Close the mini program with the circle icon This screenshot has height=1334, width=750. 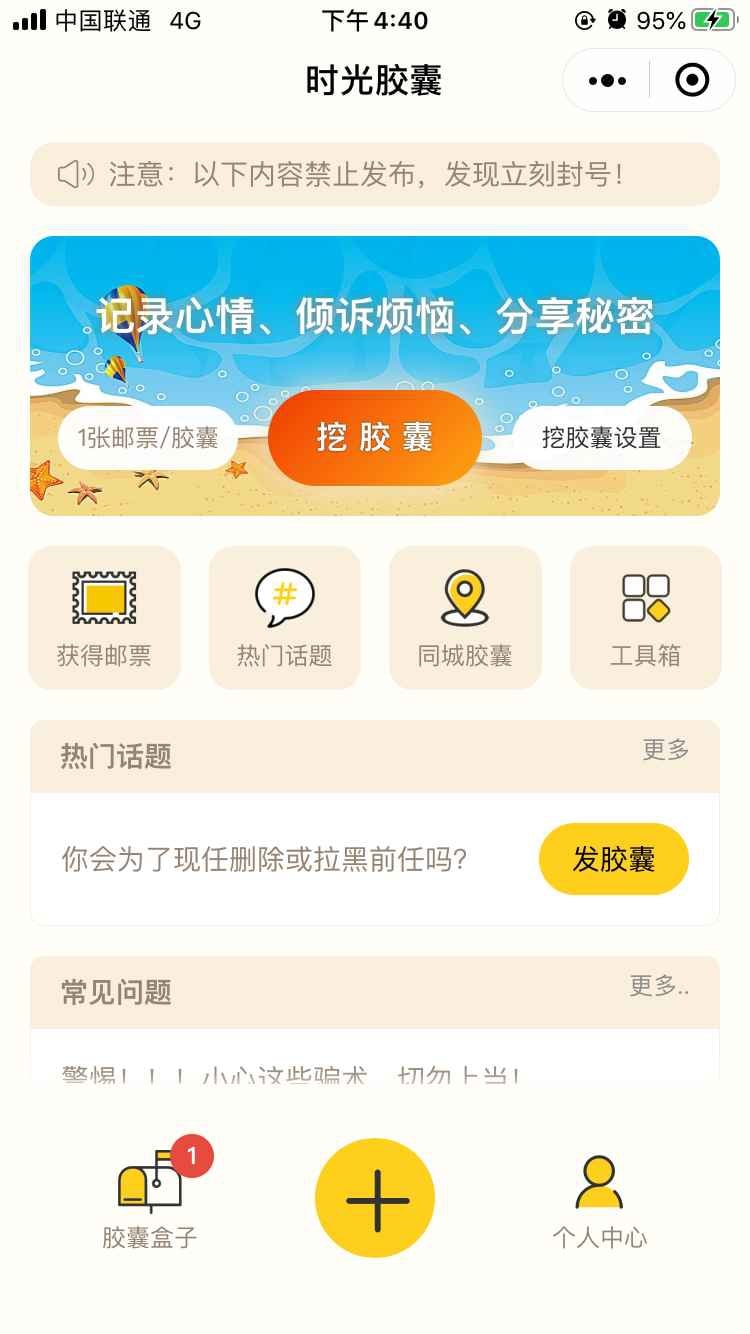point(692,81)
